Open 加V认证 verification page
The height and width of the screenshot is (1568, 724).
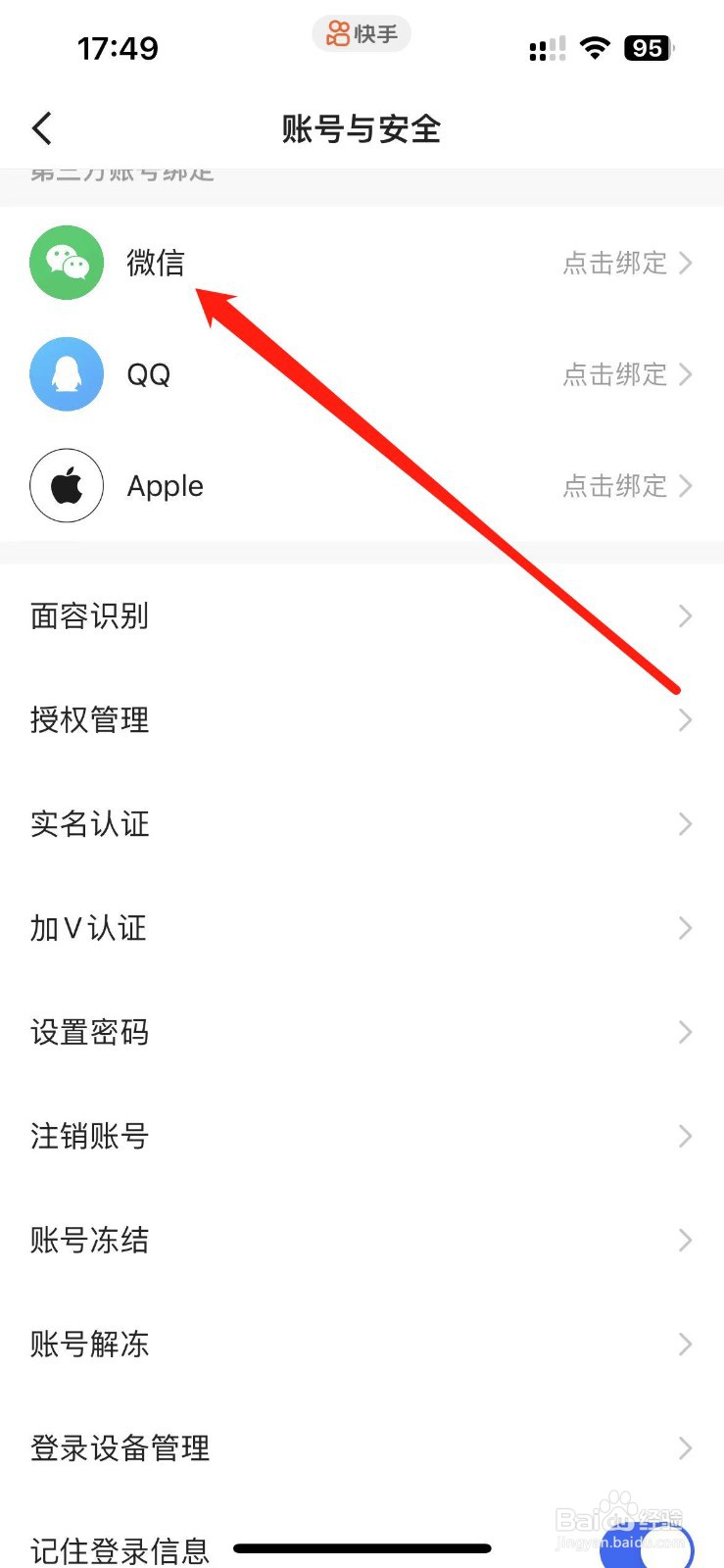(87, 928)
